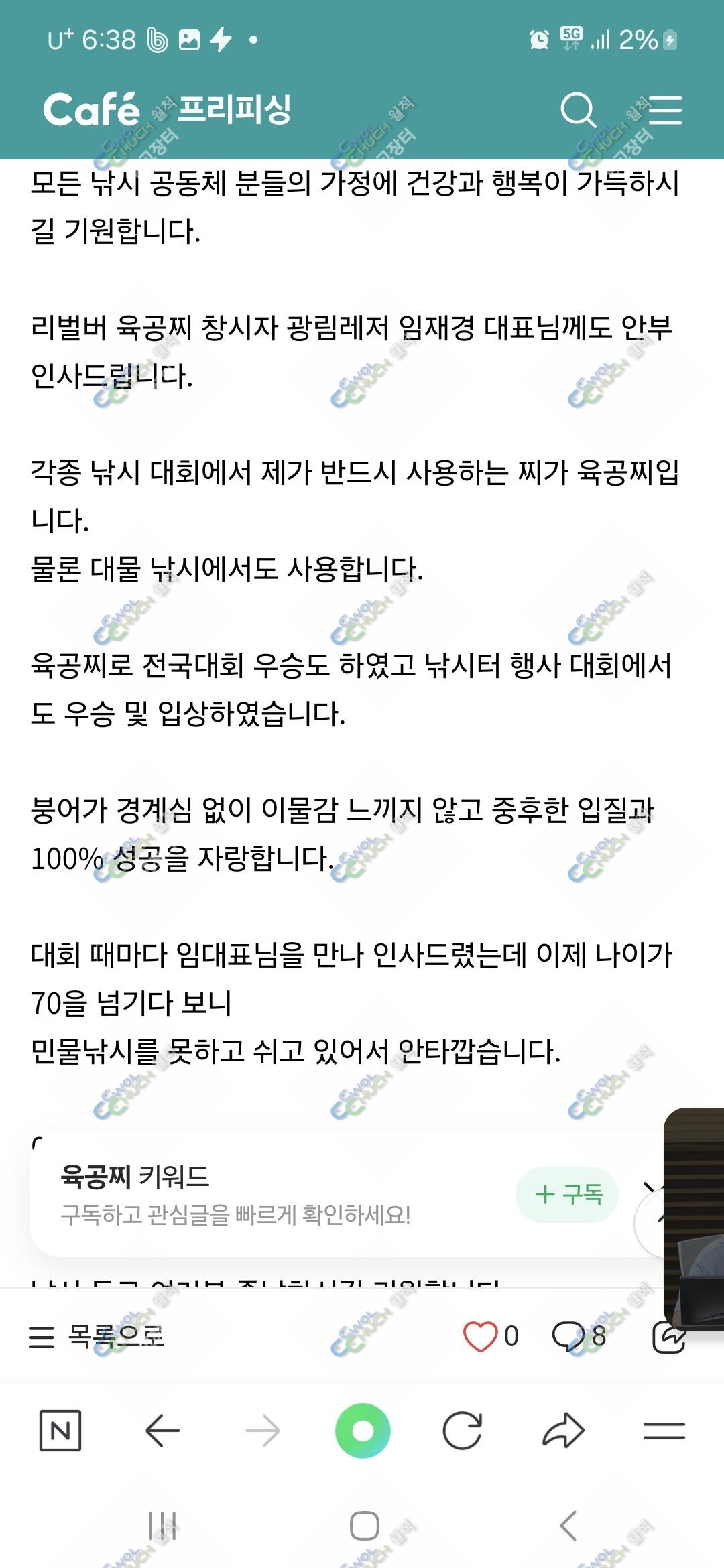Like this post with the heart
The height and width of the screenshot is (1568, 724).
coord(480,1337)
